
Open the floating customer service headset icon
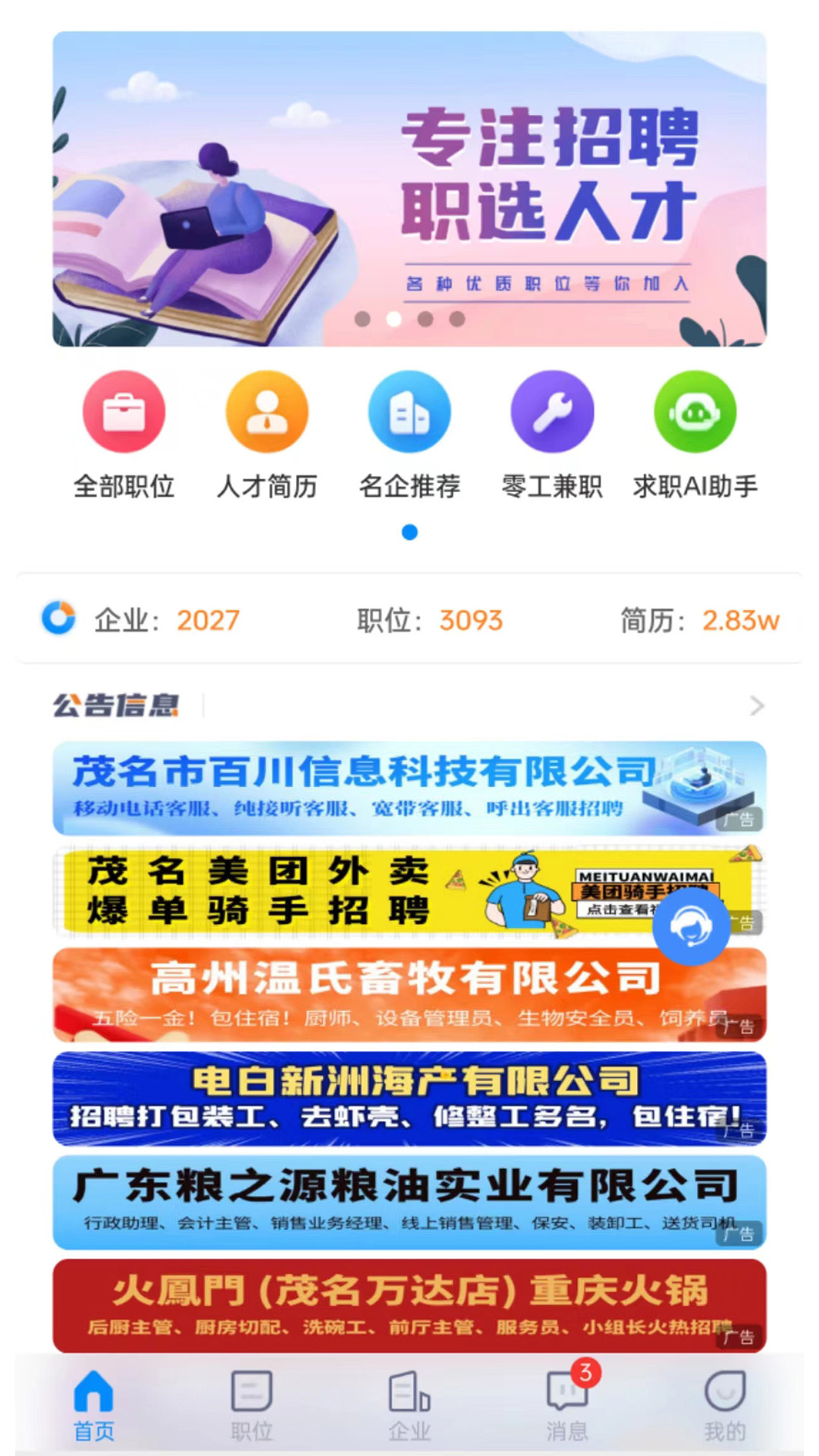coord(692,927)
